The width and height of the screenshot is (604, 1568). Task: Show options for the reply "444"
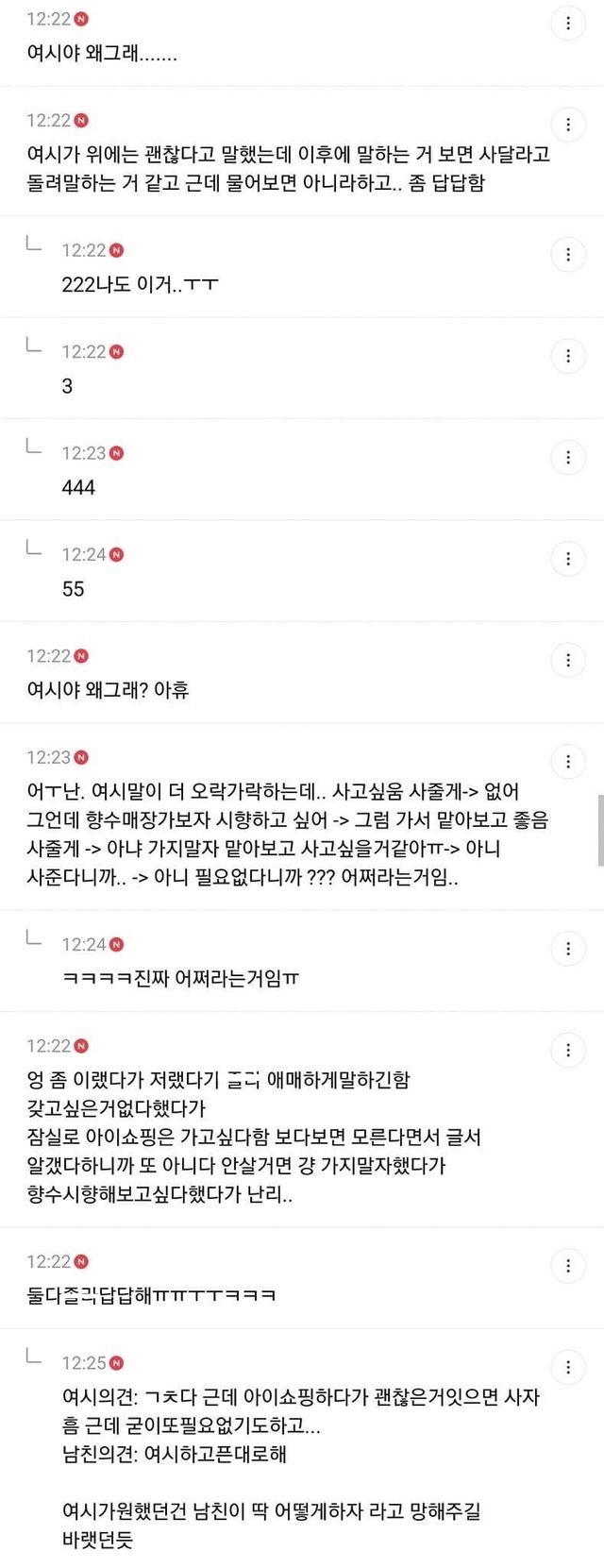tap(568, 458)
